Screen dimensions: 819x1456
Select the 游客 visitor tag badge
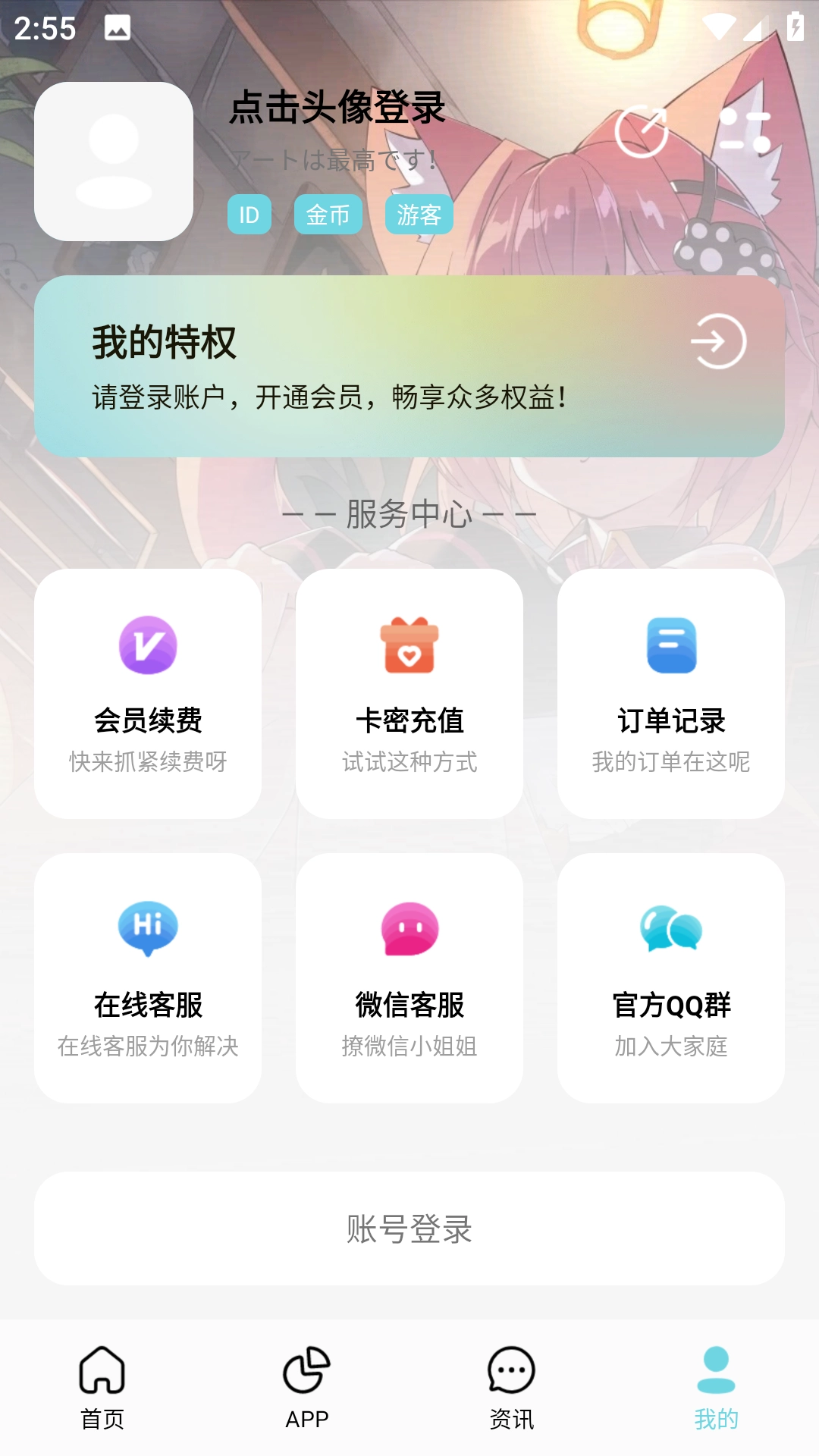(x=418, y=215)
